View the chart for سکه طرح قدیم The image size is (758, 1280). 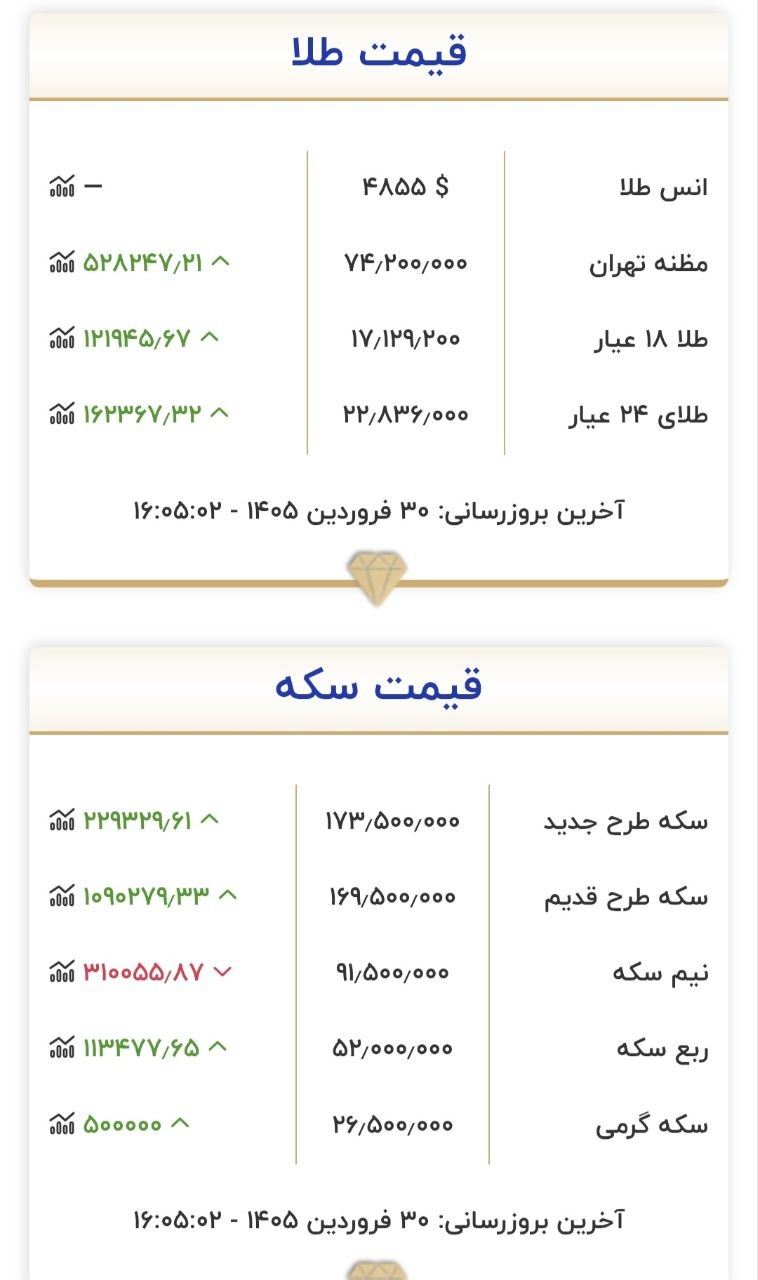[62, 895]
